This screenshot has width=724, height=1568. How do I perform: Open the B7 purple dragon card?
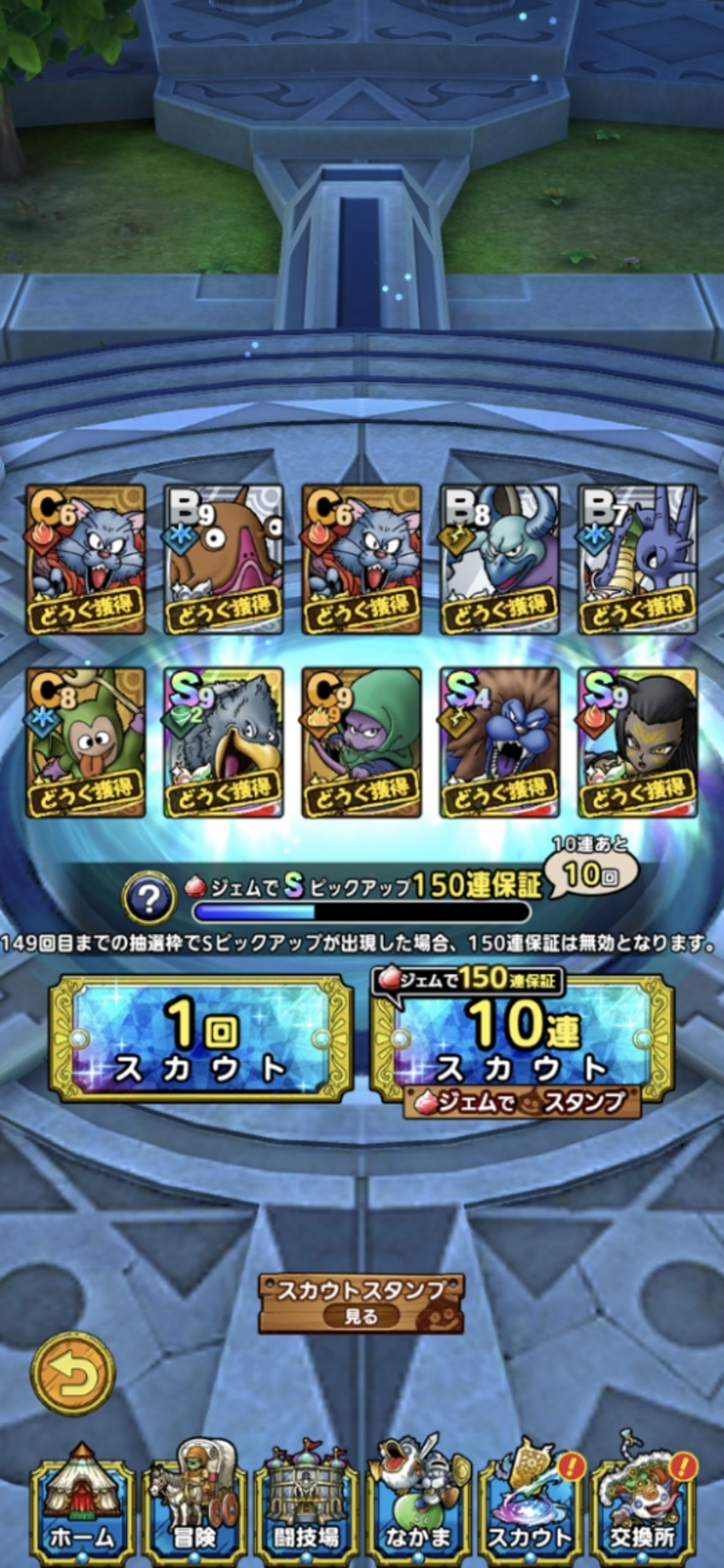click(638, 559)
